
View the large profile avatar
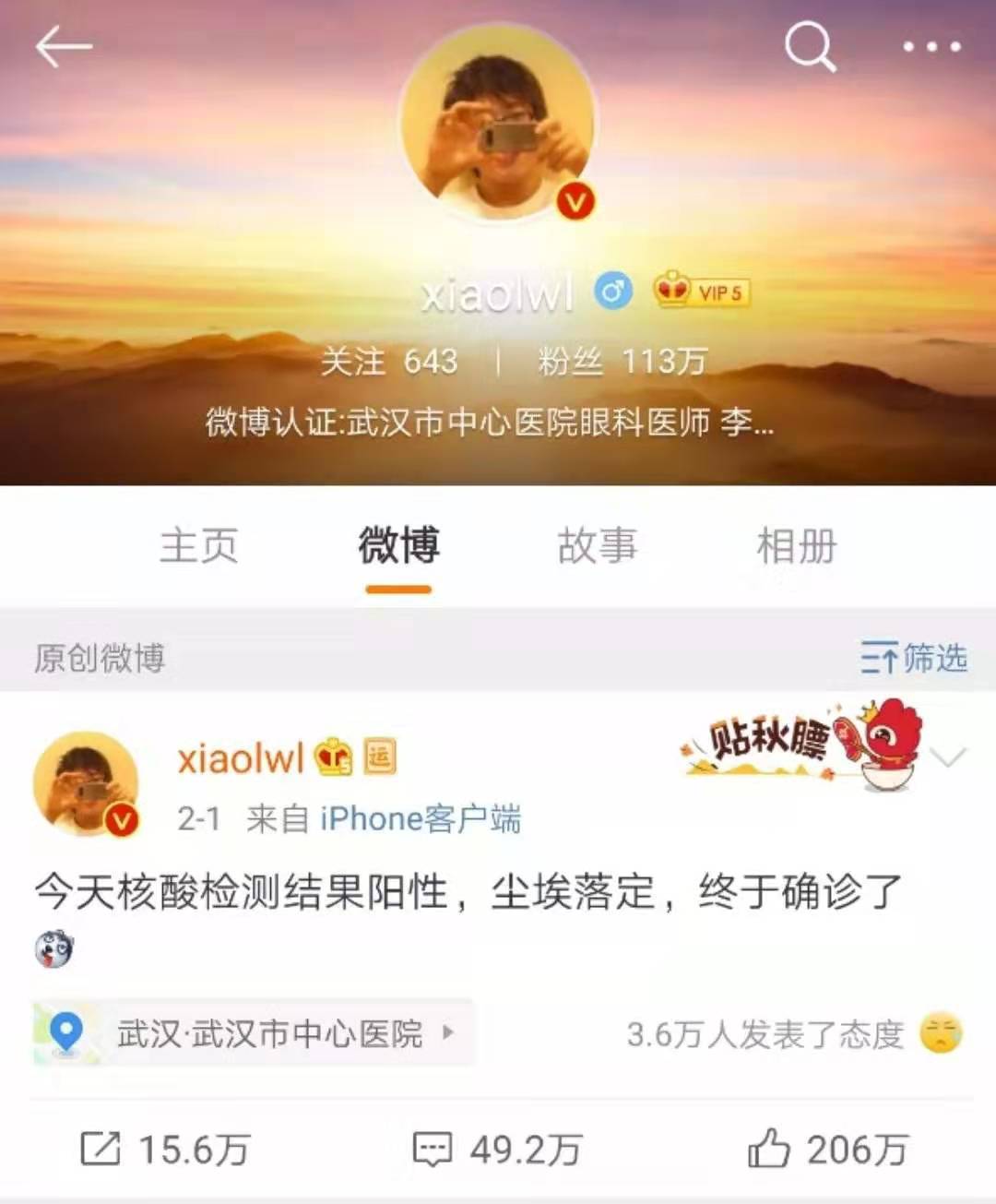click(498, 123)
